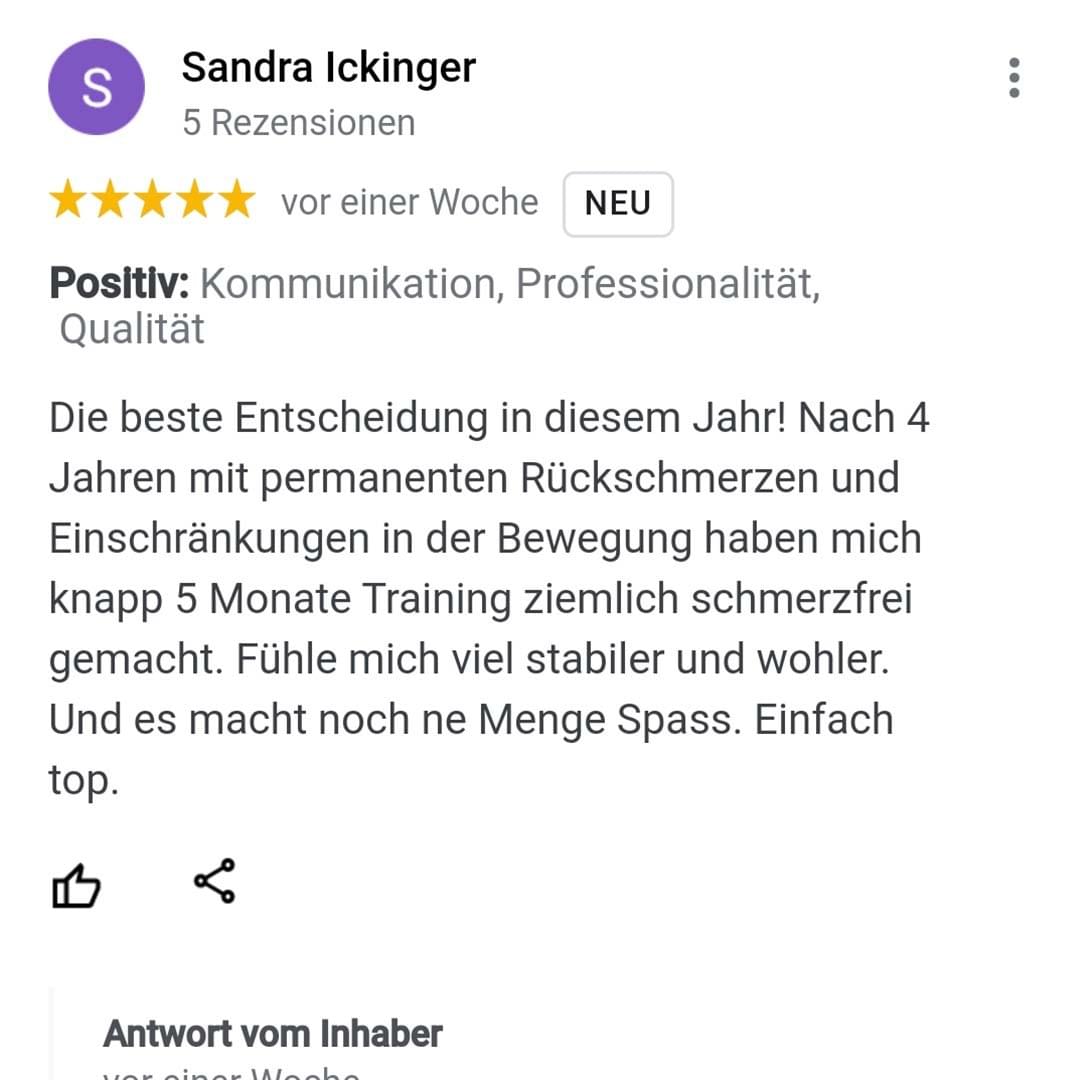Image resolution: width=1080 pixels, height=1080 pixels.
Task: View reviewer name Sandra Ickinger's profile
Action: [x=328, y=68]
